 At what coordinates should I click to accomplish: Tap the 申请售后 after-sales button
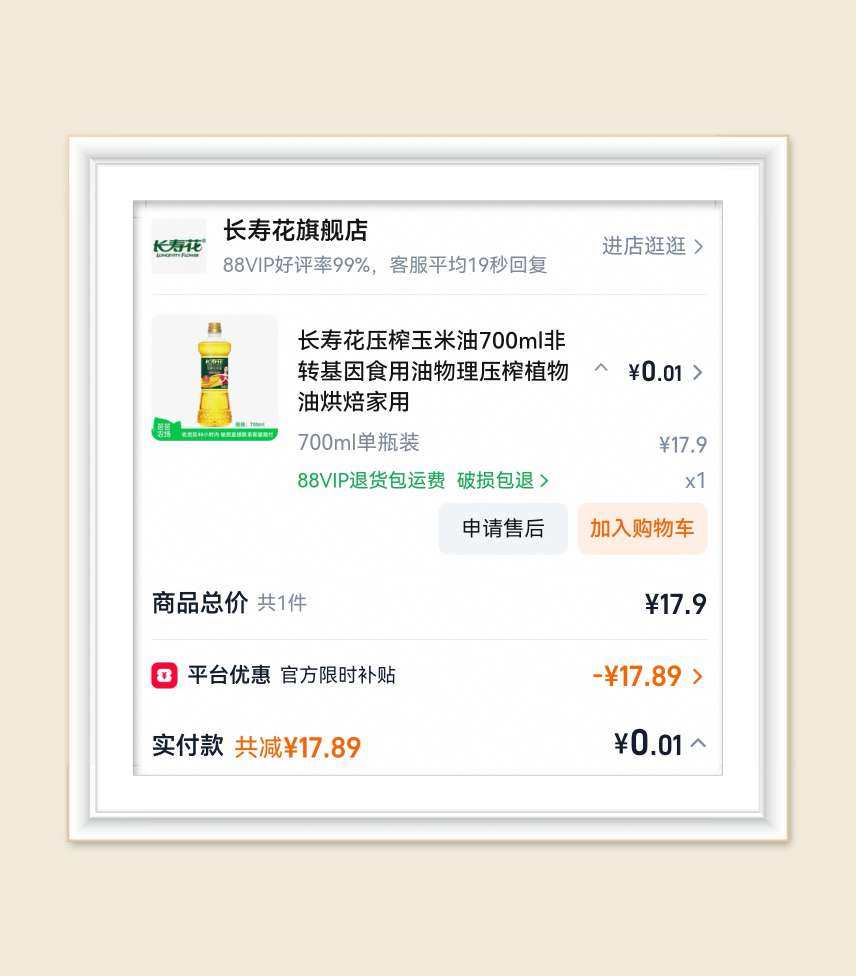[503, 528]
